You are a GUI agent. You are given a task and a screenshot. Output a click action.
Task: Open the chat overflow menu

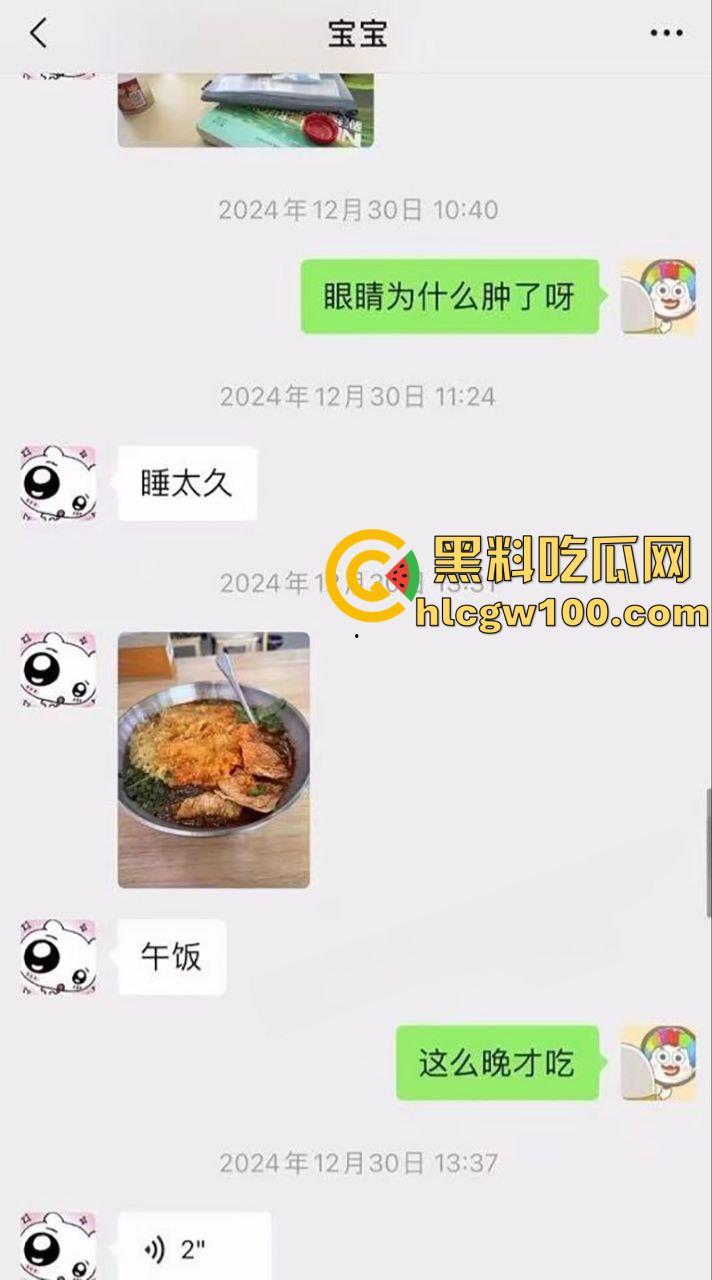point(666,33)
